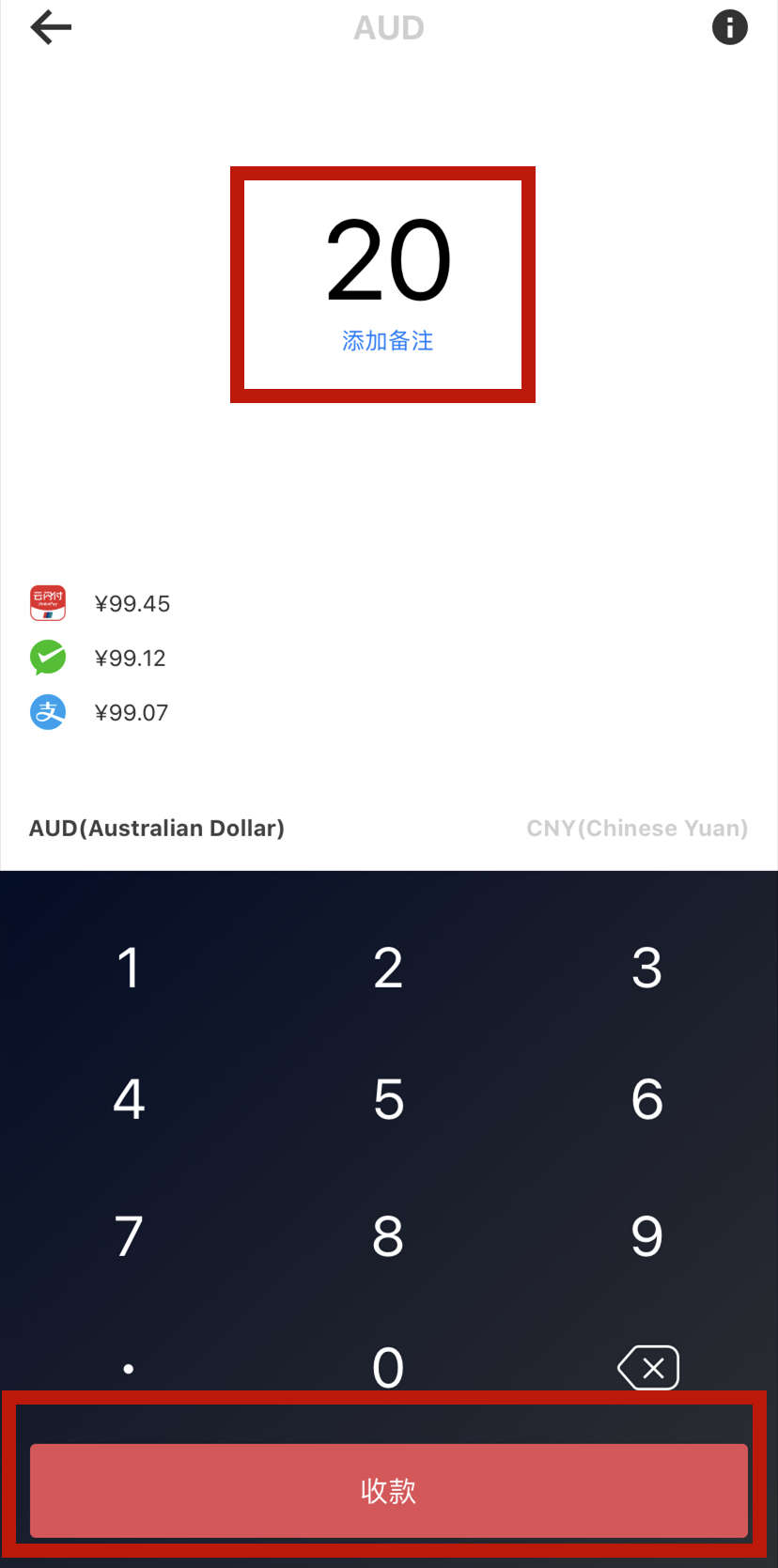Image resolution: width=778 pixels, height=1568 pixels.
Task: Delete the last digit with backspace
Action: tap(647, 1368)
